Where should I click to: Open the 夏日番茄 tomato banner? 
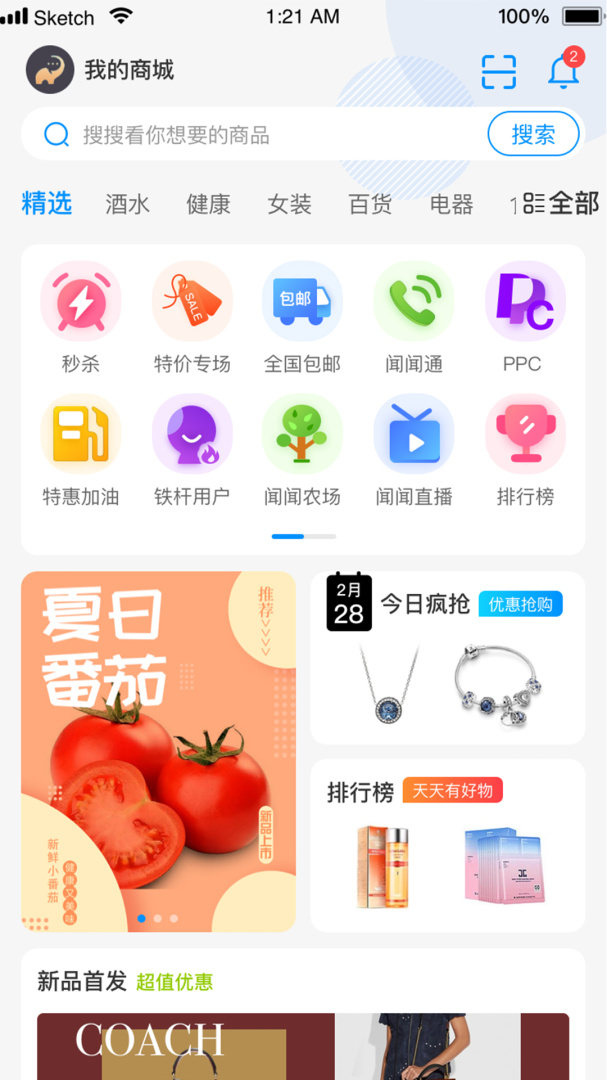[158, 751]
